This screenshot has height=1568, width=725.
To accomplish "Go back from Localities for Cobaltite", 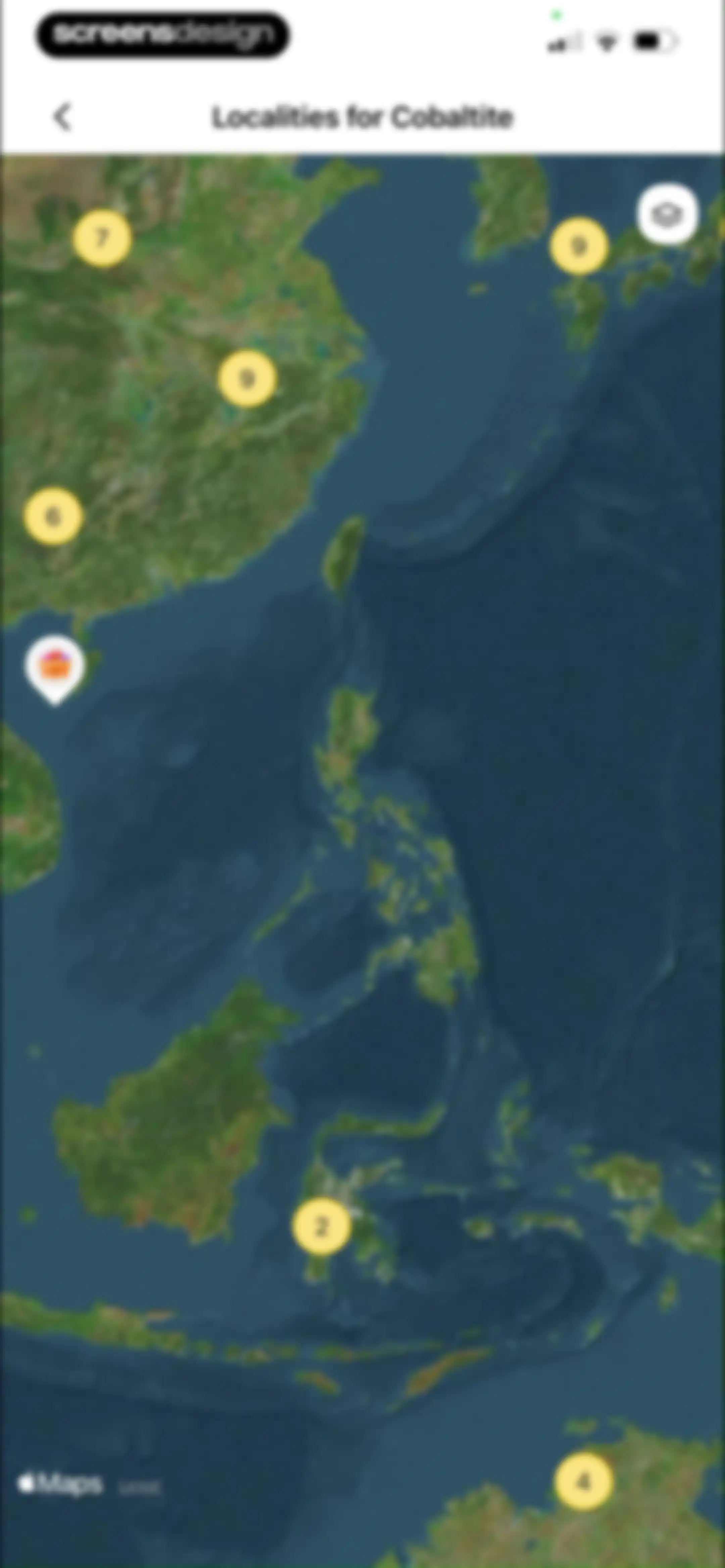I will pyautogui.click(x=63, y=117).
